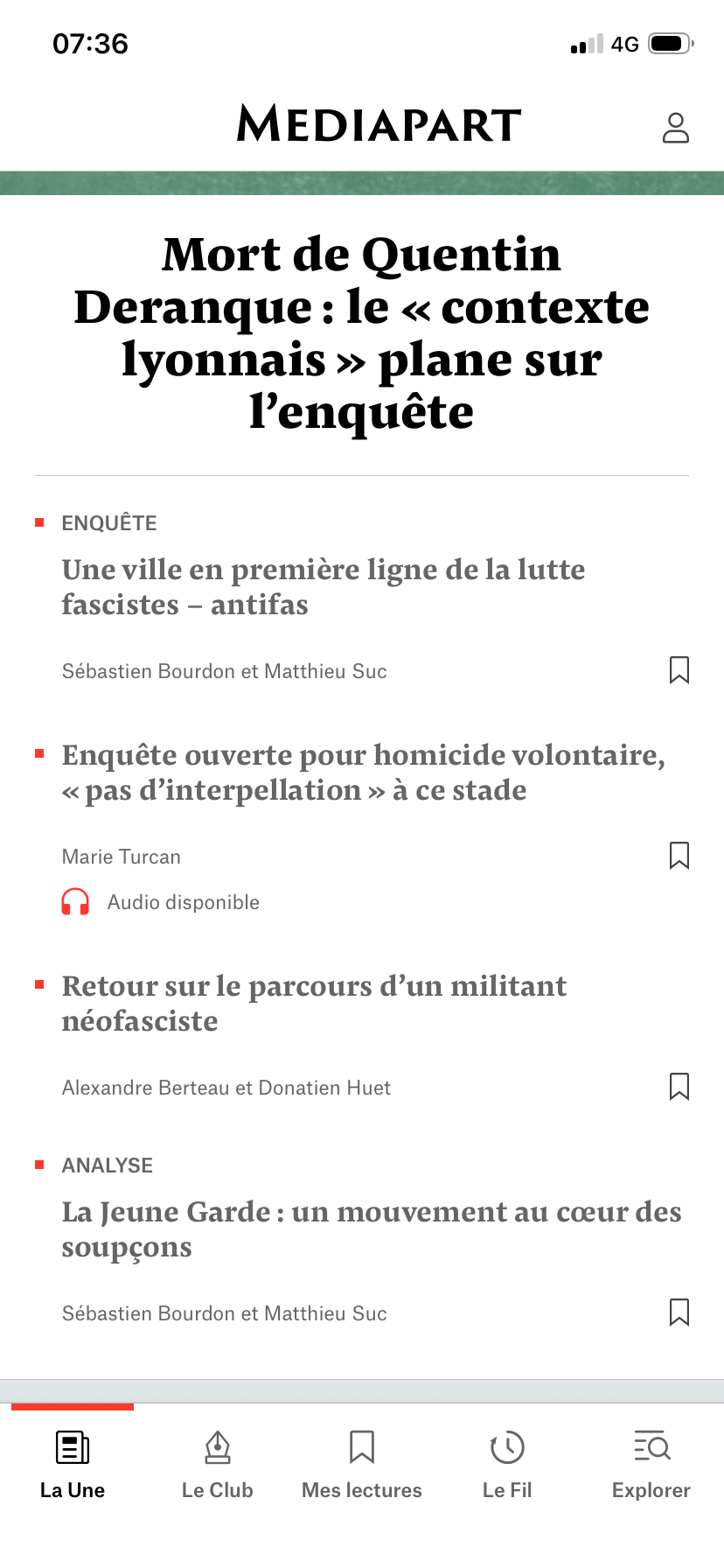
Task: Read the 'La Jeune Garde' analysis article
Action: click(371, 1228)
